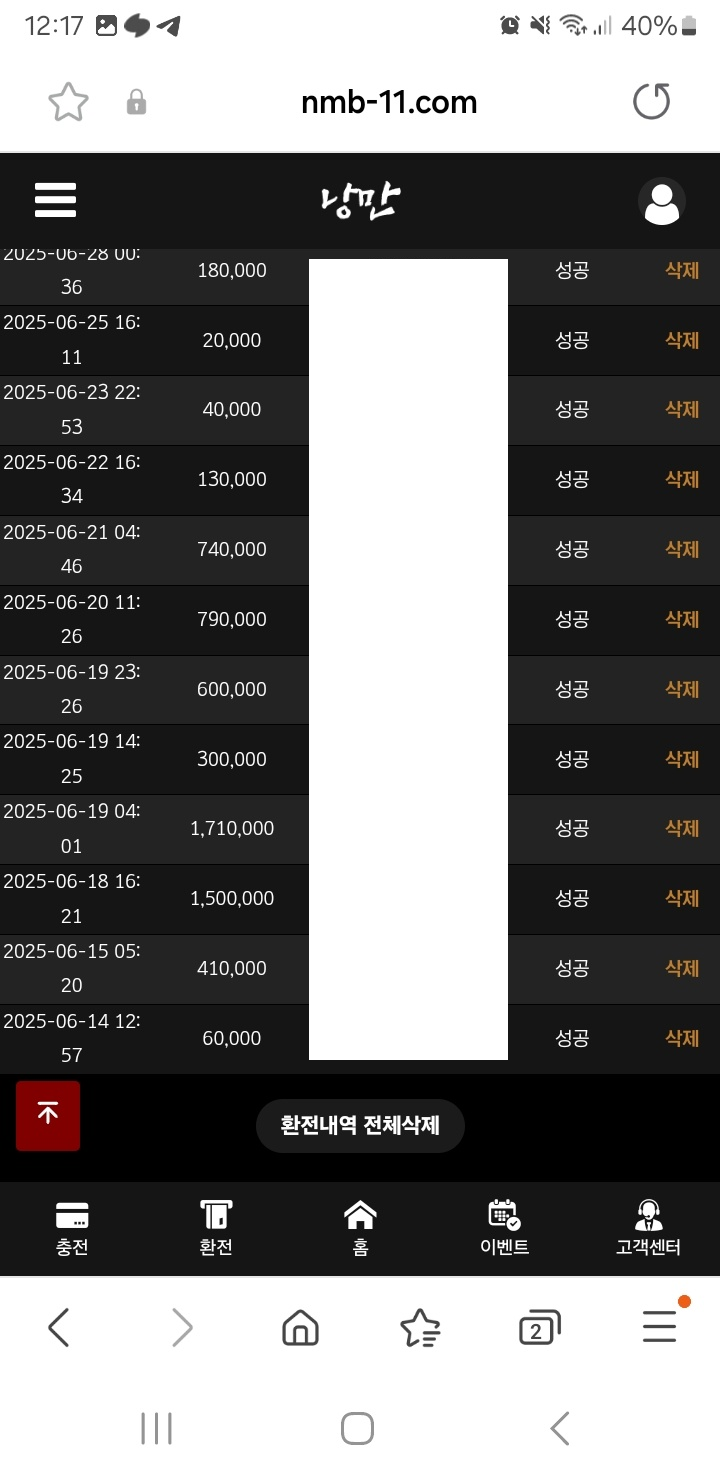720x1480 pixels.
Task: Delete the 740,000 withdrawal record
Action: pyautogui.click(x=682, y=549)
